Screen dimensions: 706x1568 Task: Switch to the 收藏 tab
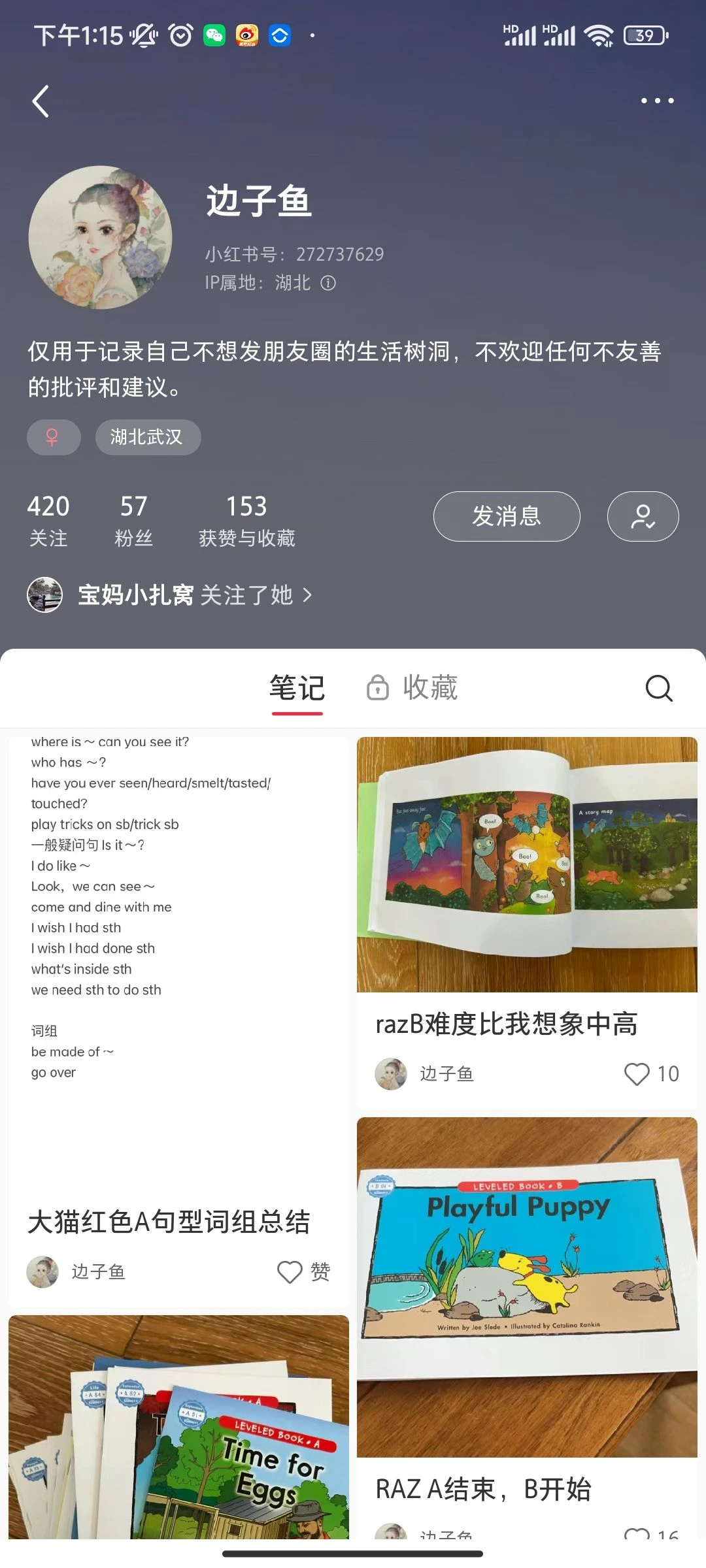click(413, 688)
